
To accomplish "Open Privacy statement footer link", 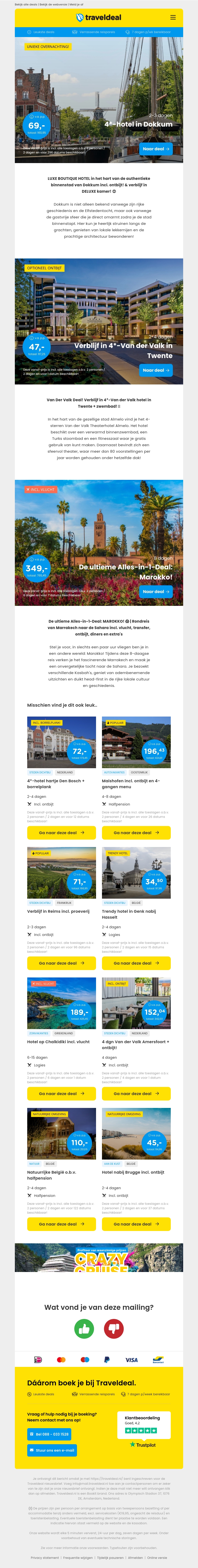I will [45, 1558].
